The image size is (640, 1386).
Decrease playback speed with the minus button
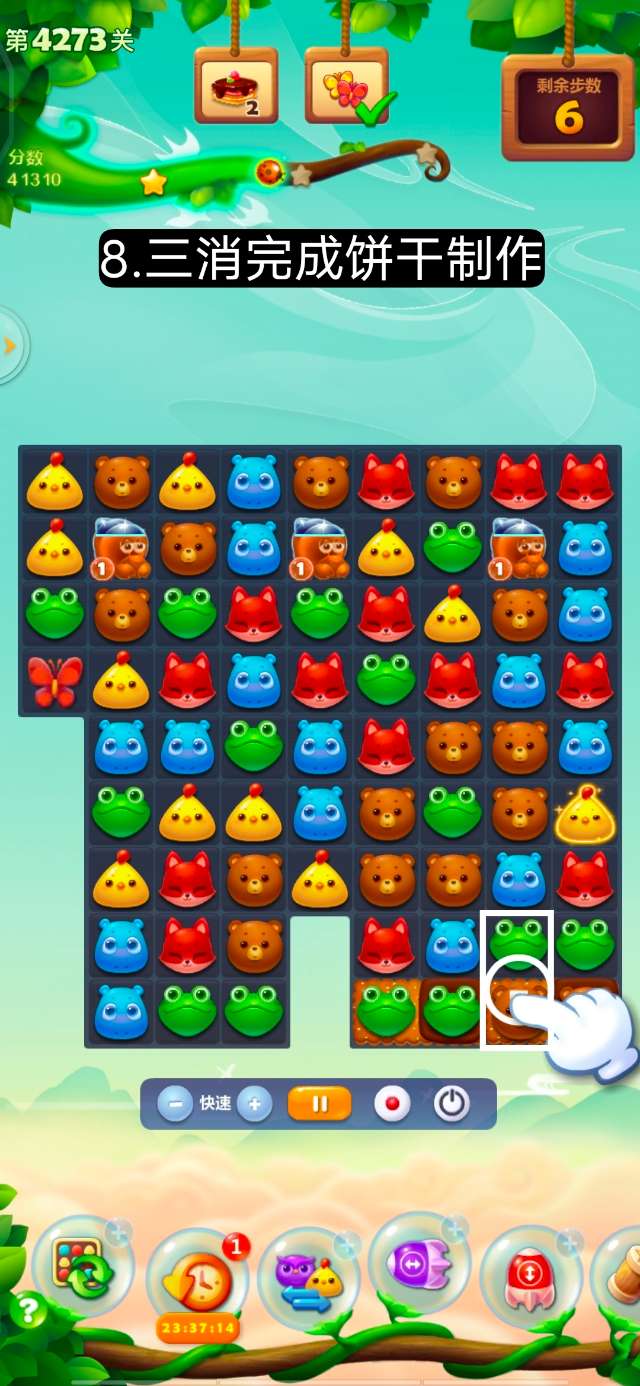tap(175, 1104)
